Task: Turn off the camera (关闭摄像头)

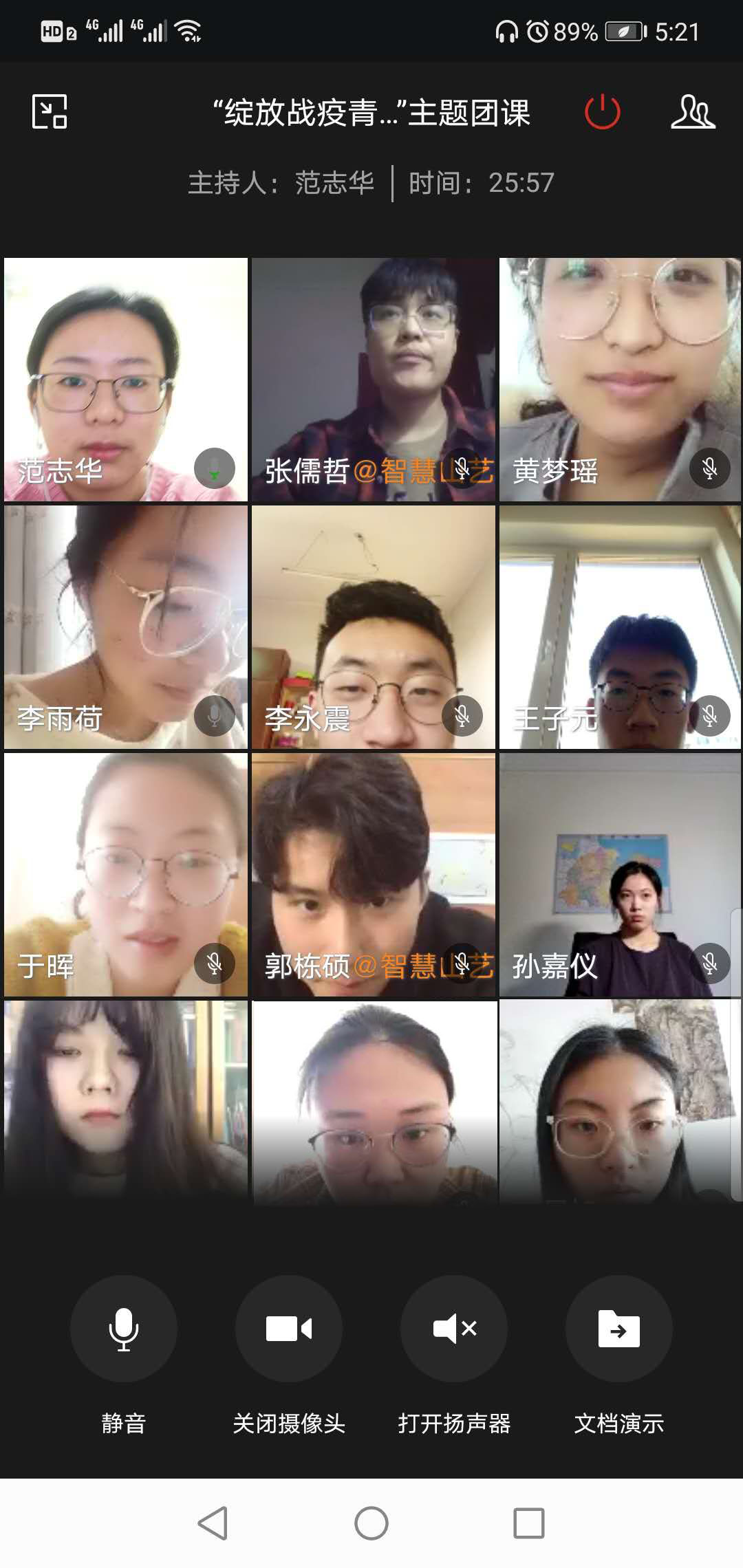Action: pos(289,1329)
